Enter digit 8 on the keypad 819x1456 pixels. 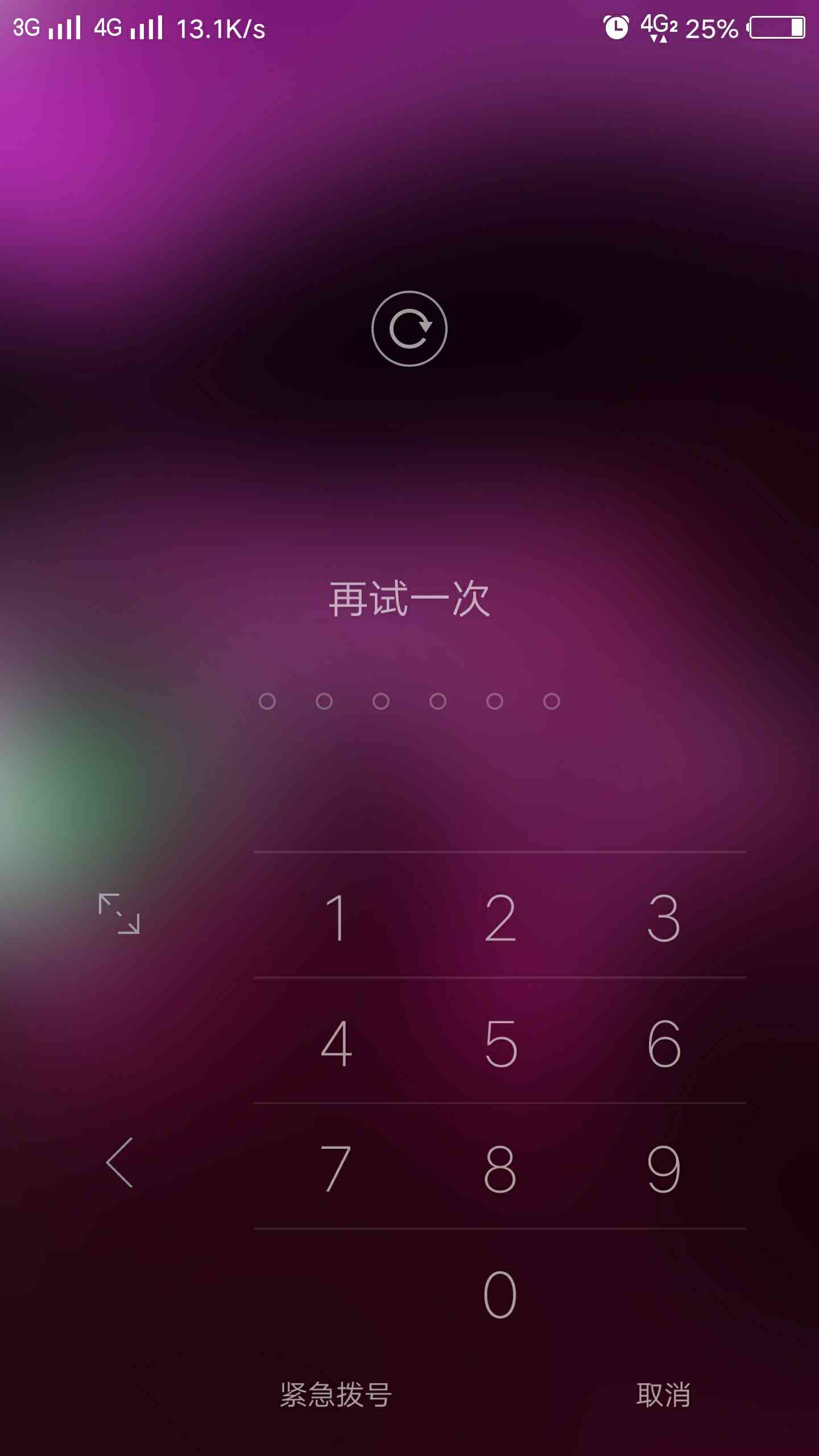500,1168
